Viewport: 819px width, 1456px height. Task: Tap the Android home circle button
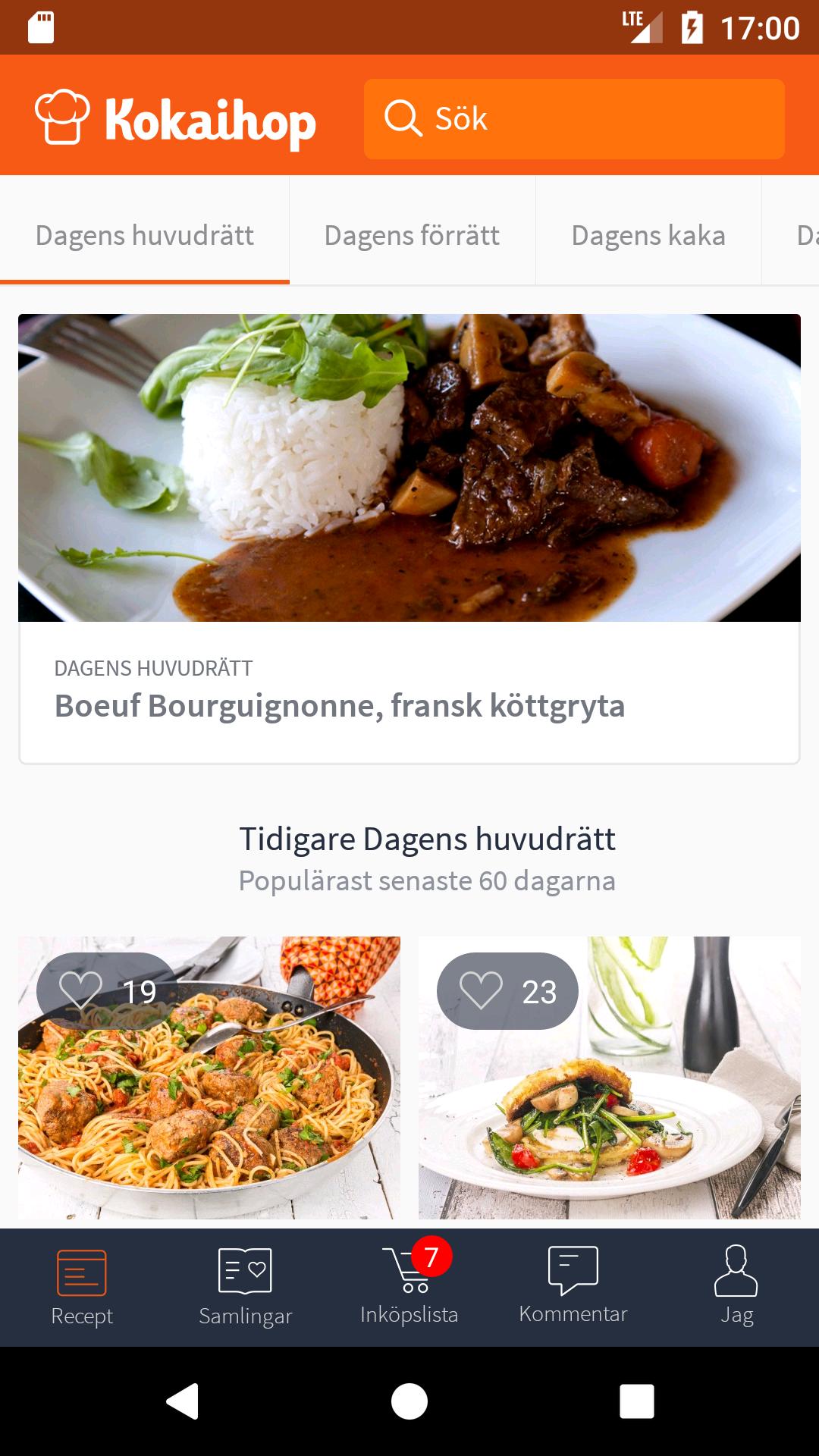[409, 1401]
